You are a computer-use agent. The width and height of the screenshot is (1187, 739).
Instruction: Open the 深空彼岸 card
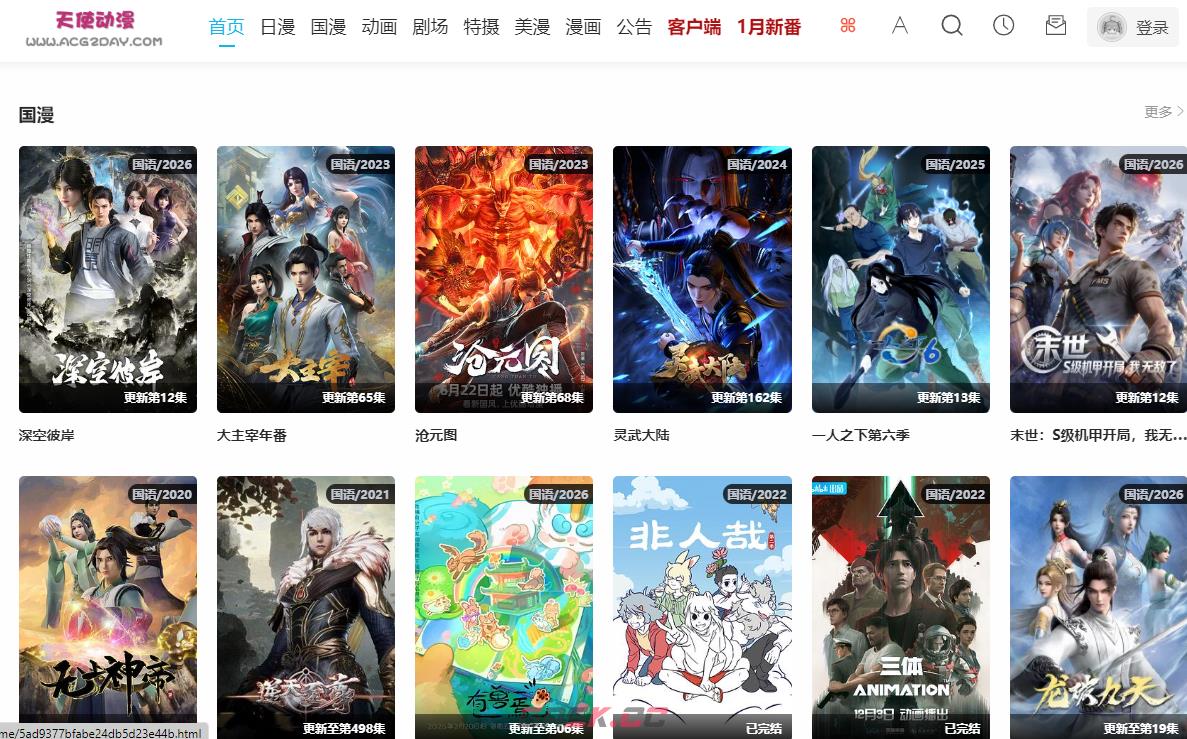(108, 279)
